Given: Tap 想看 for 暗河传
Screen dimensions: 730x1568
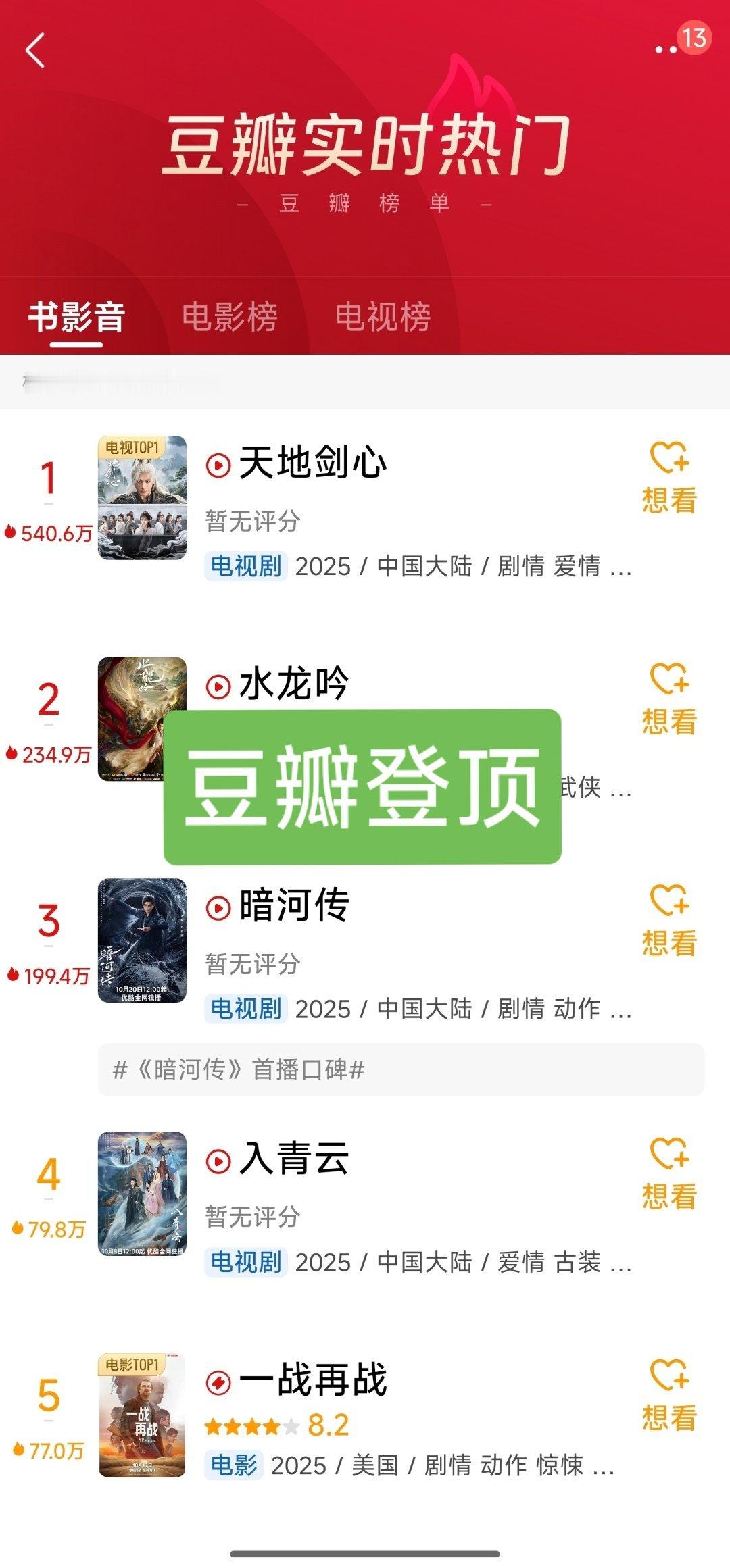Looking at the screenshot, I should [x=669, y=920].
